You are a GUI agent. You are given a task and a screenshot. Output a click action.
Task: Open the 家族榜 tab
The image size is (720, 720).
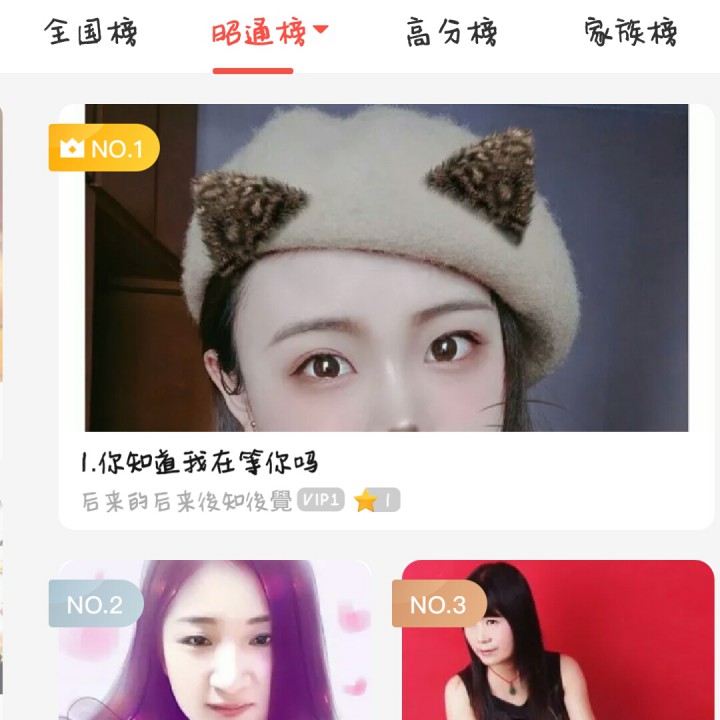click(x=630, y=33)
